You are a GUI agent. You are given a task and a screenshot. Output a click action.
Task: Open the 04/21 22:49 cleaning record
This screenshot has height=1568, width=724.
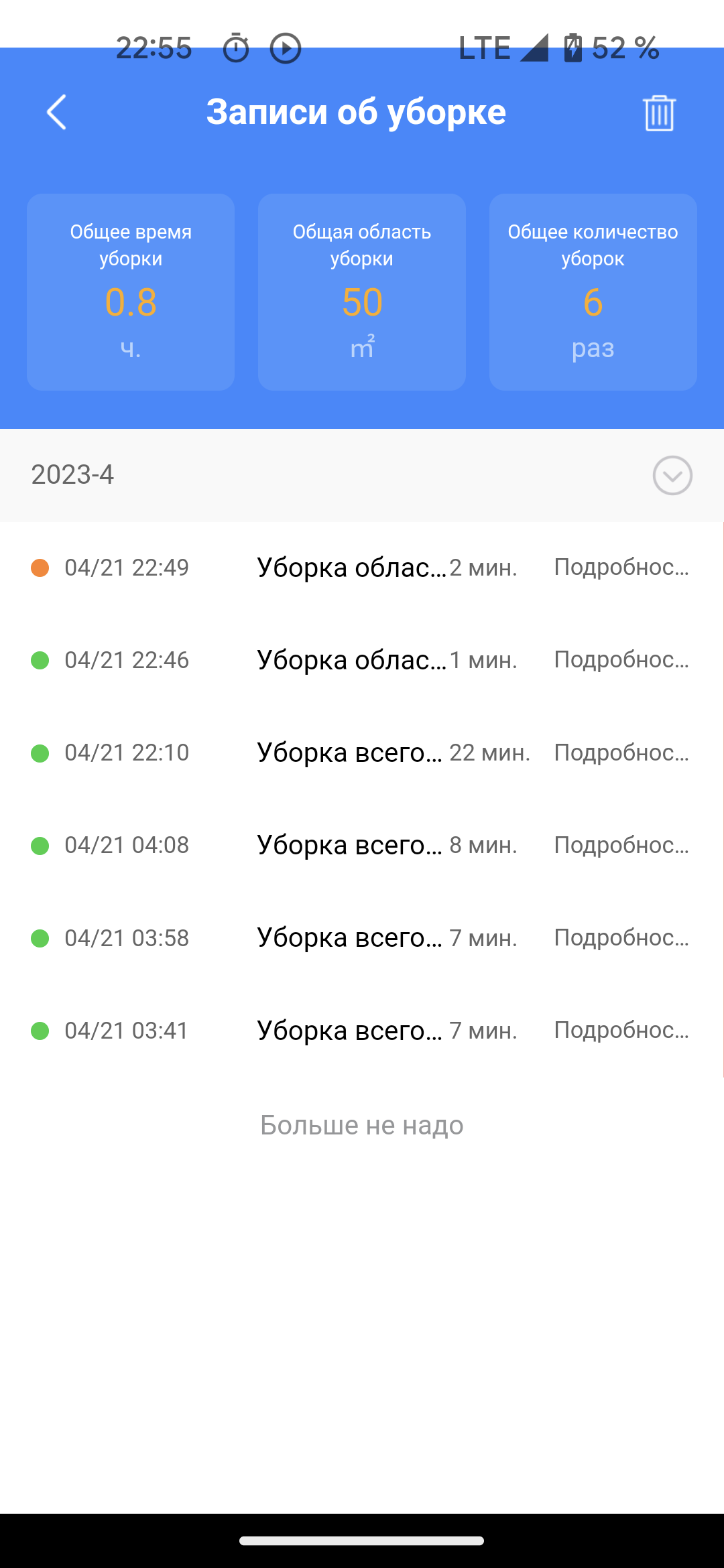(361, 568)
